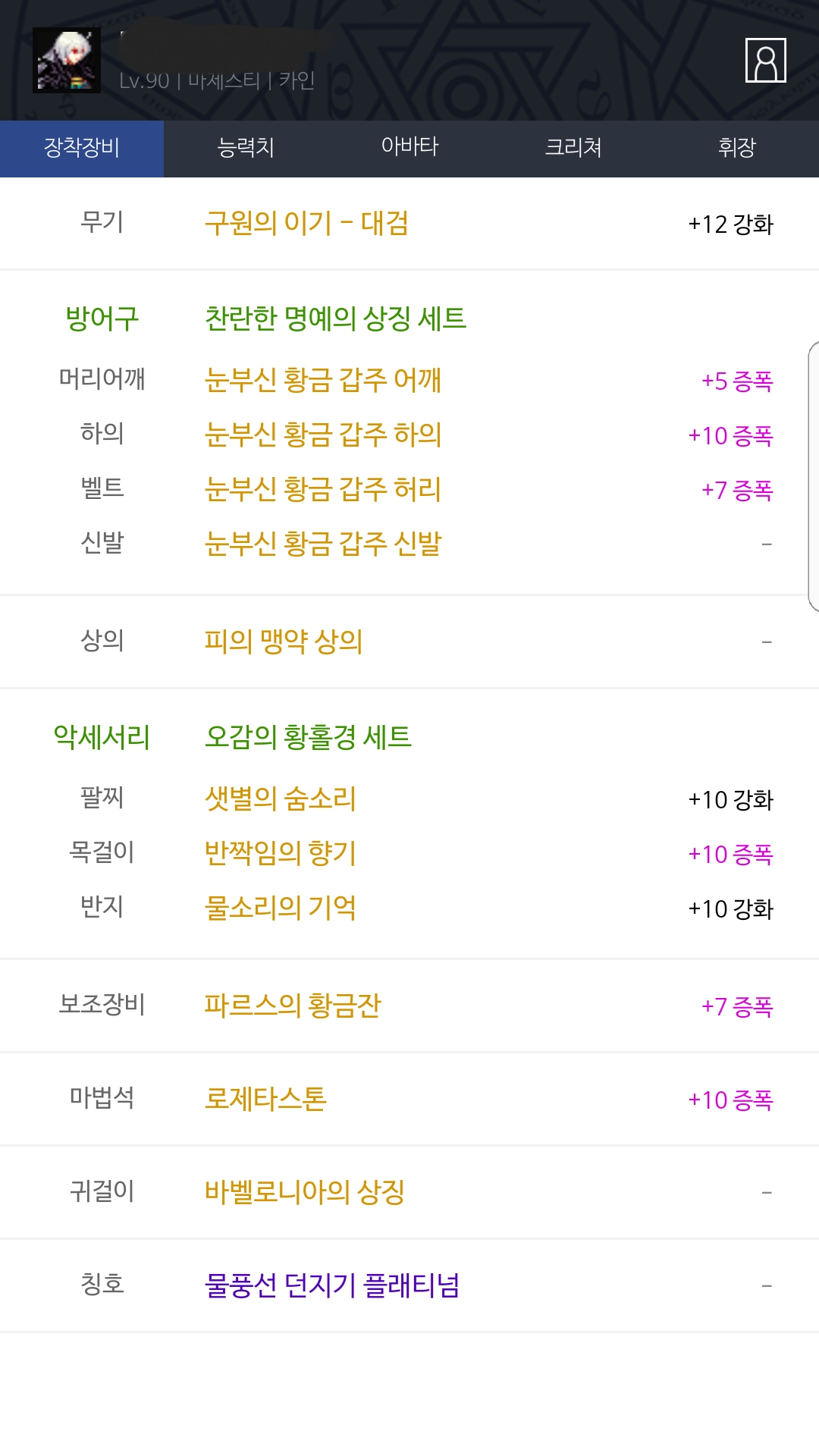View the 로제타스톤 magic stone

(265, 1099)
